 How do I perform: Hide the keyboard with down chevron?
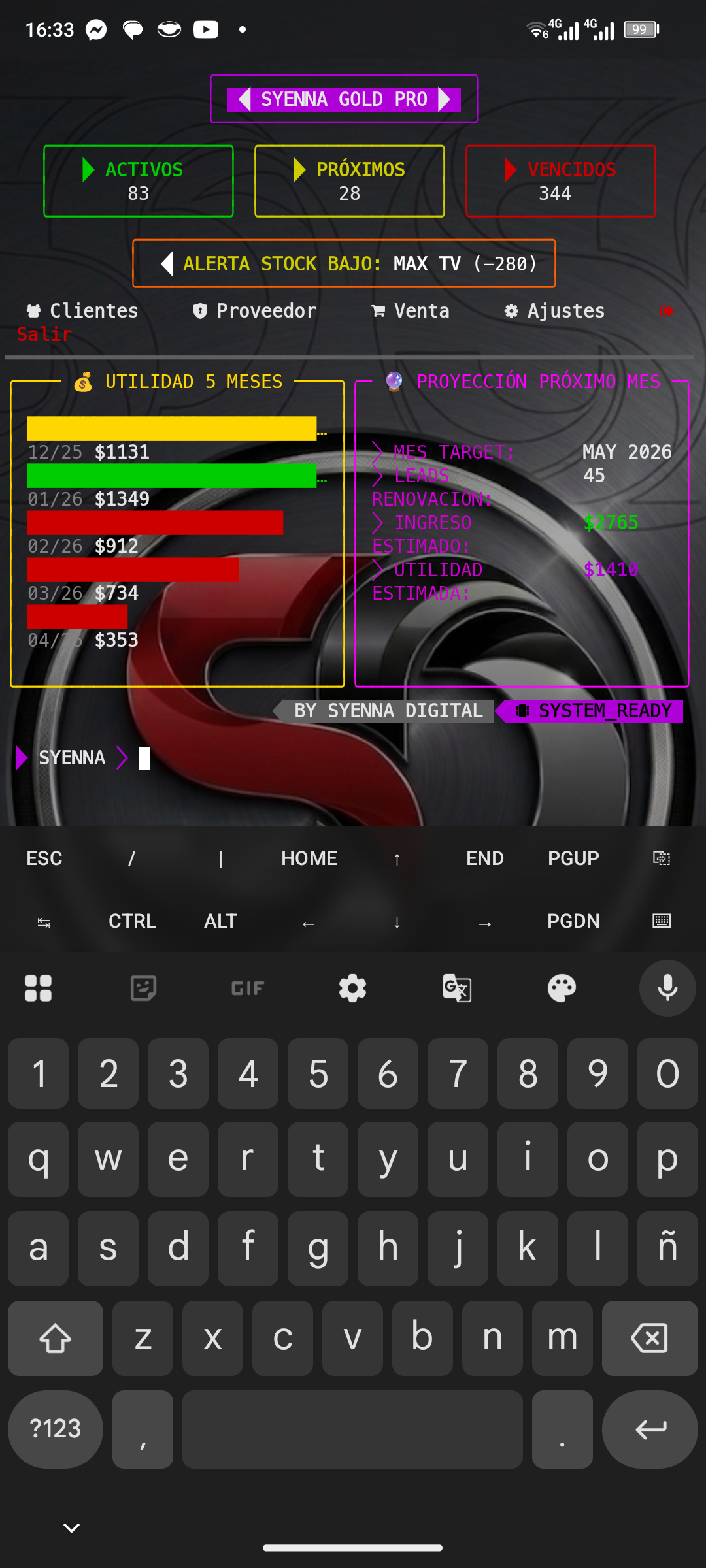[x=71, y=1527]
